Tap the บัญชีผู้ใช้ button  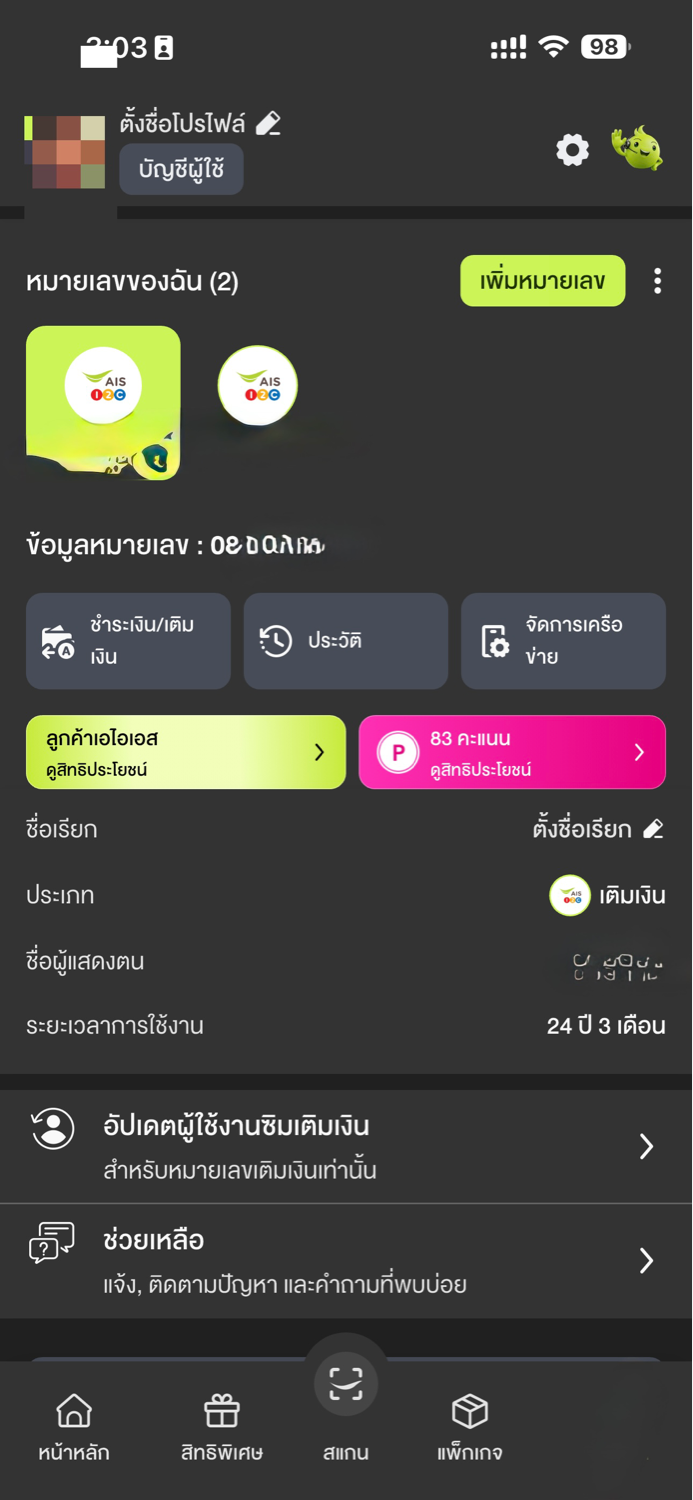(181, 169)
